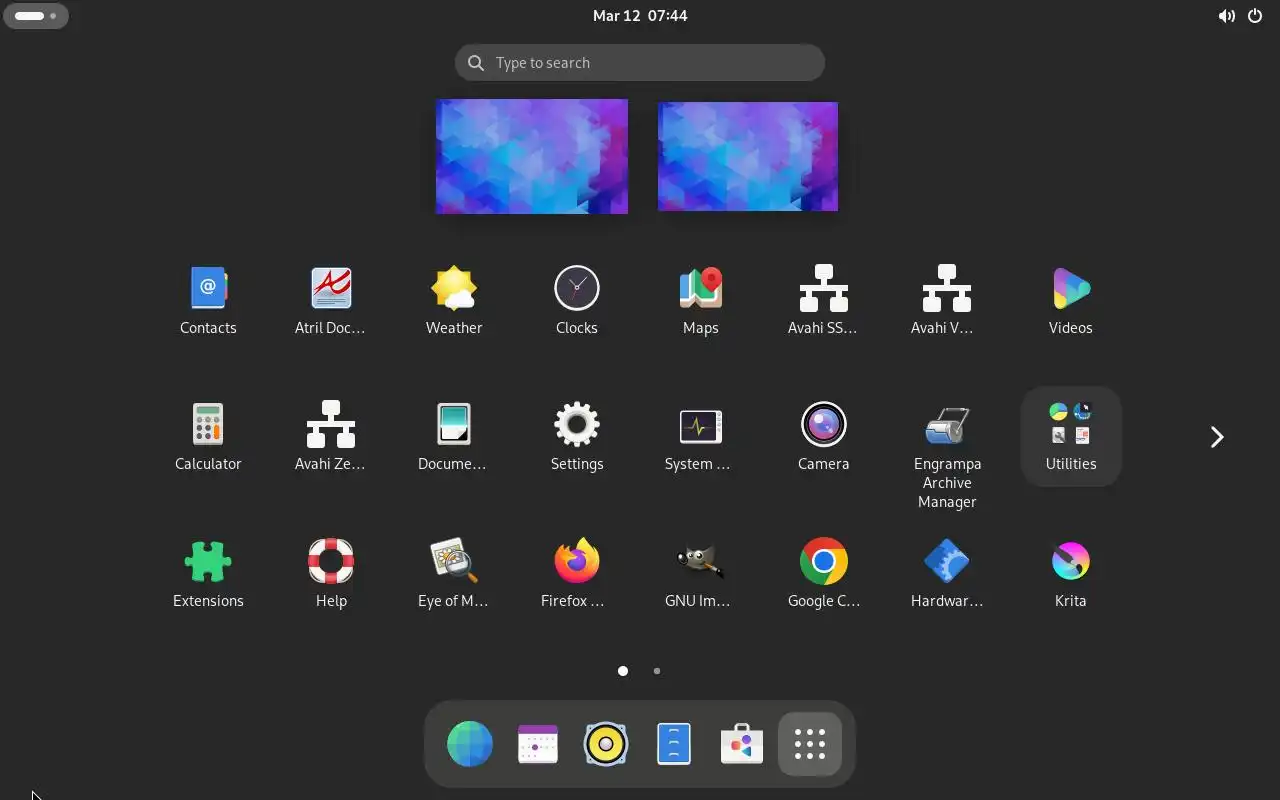The height and width of the screenshot is (800, 1280).
Task: Expand the Utilities folder
Action: (1070, 436)
